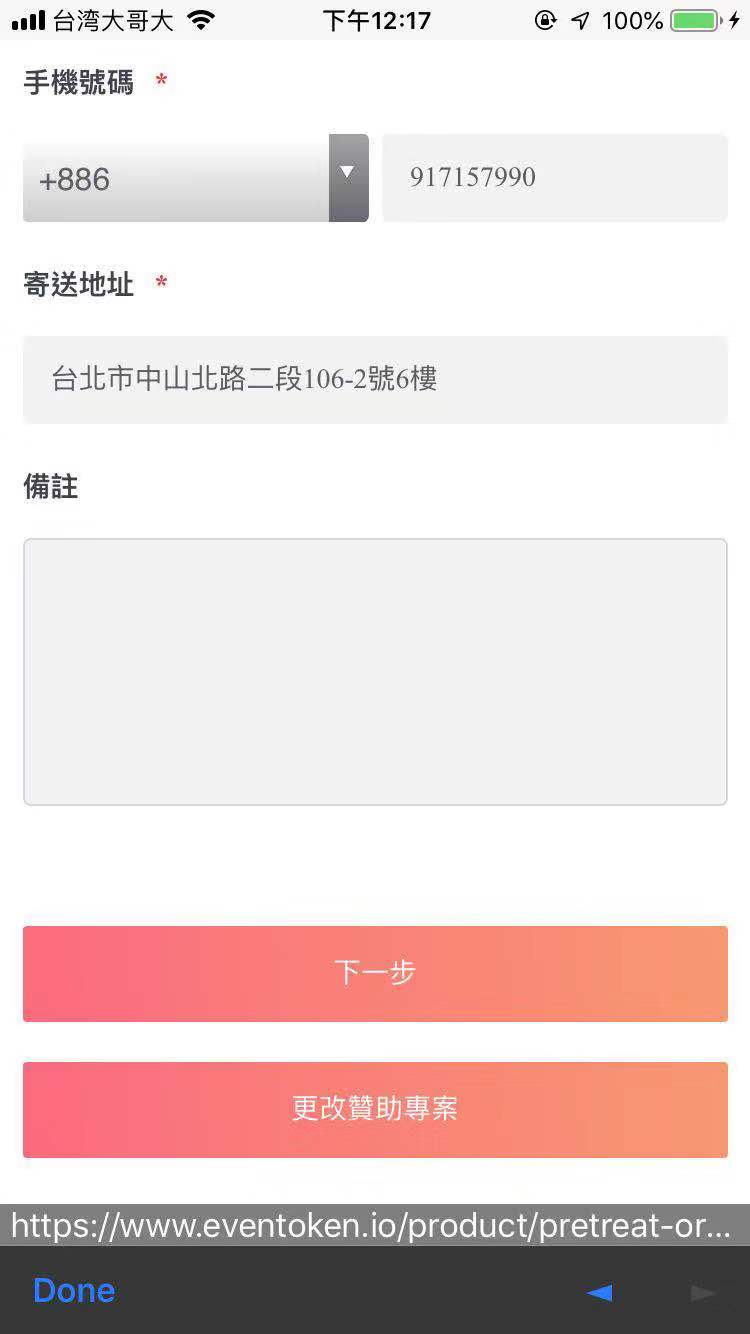Edit the mobile number field
The height and width of the screenshot is (1334, 750).
click(554, 178)
